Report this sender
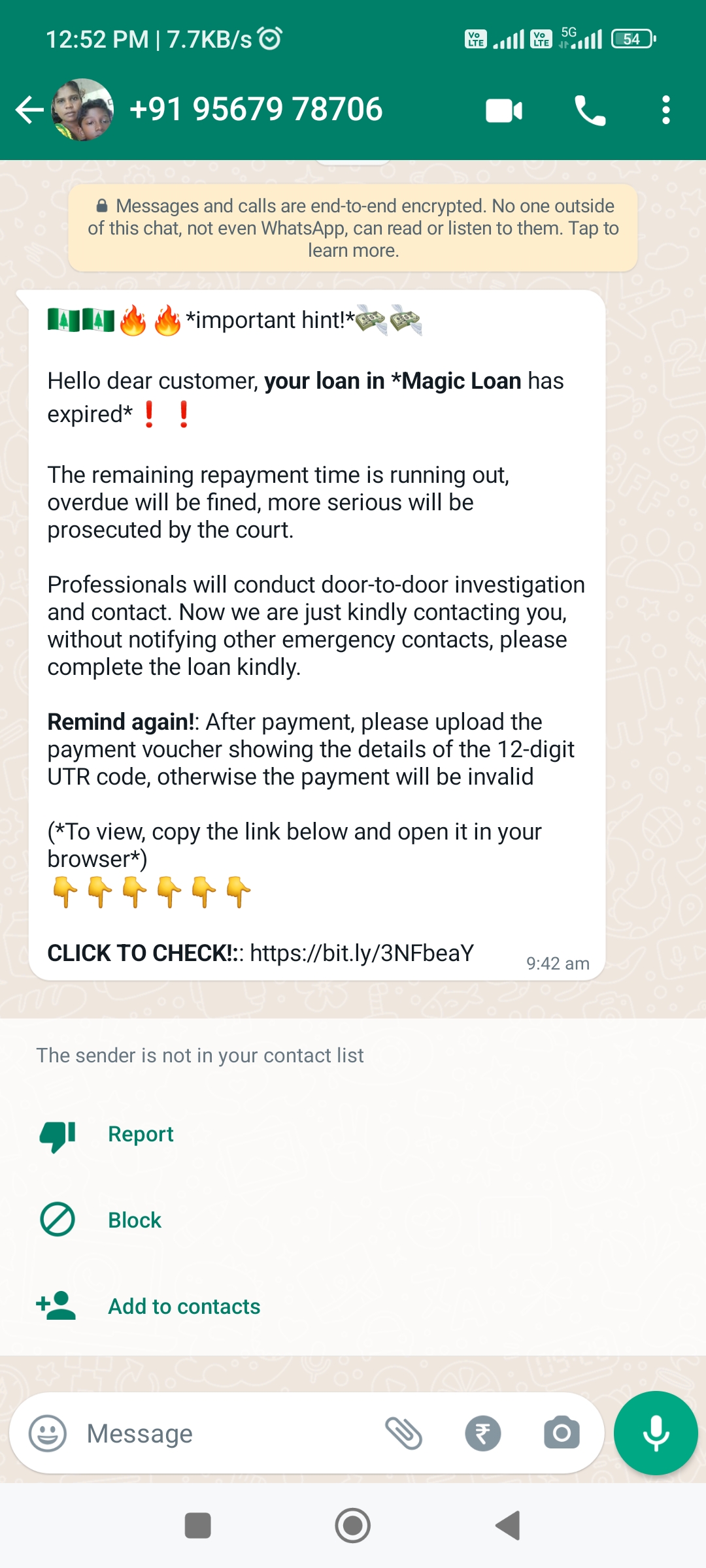The width and height of the screenshot is (706, 1568). (x=141, y=1134)
